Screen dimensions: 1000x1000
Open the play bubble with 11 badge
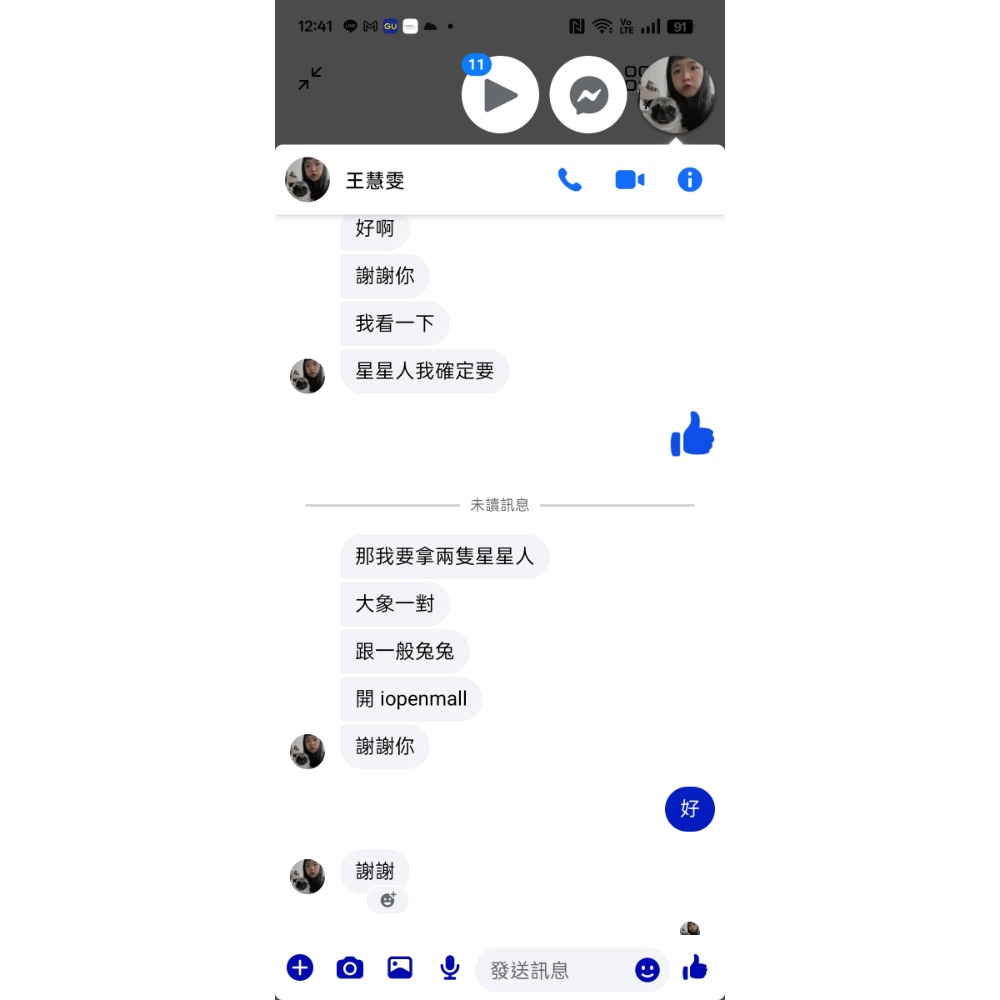pyautogui.click(x=499, y=95)
